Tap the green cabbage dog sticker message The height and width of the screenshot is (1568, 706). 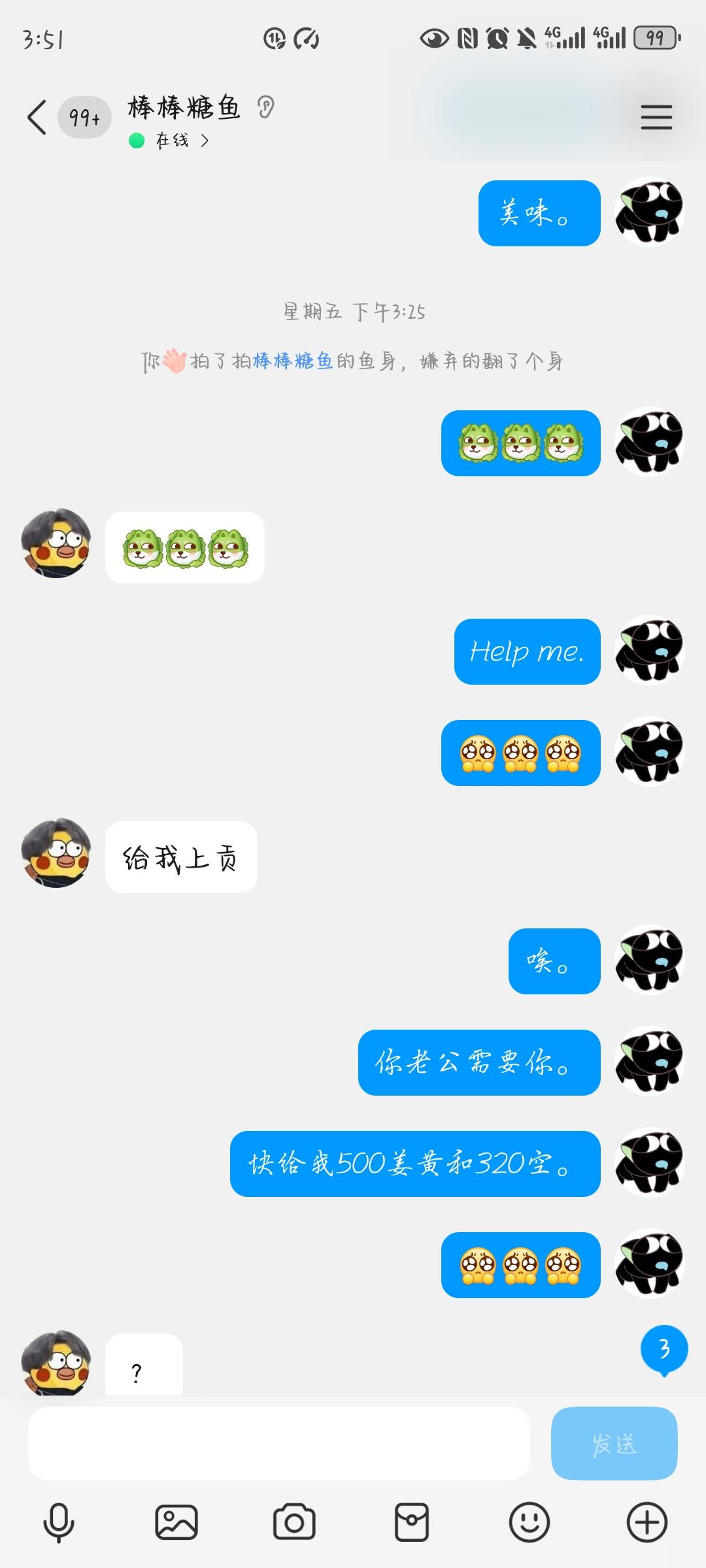point(184,547)
